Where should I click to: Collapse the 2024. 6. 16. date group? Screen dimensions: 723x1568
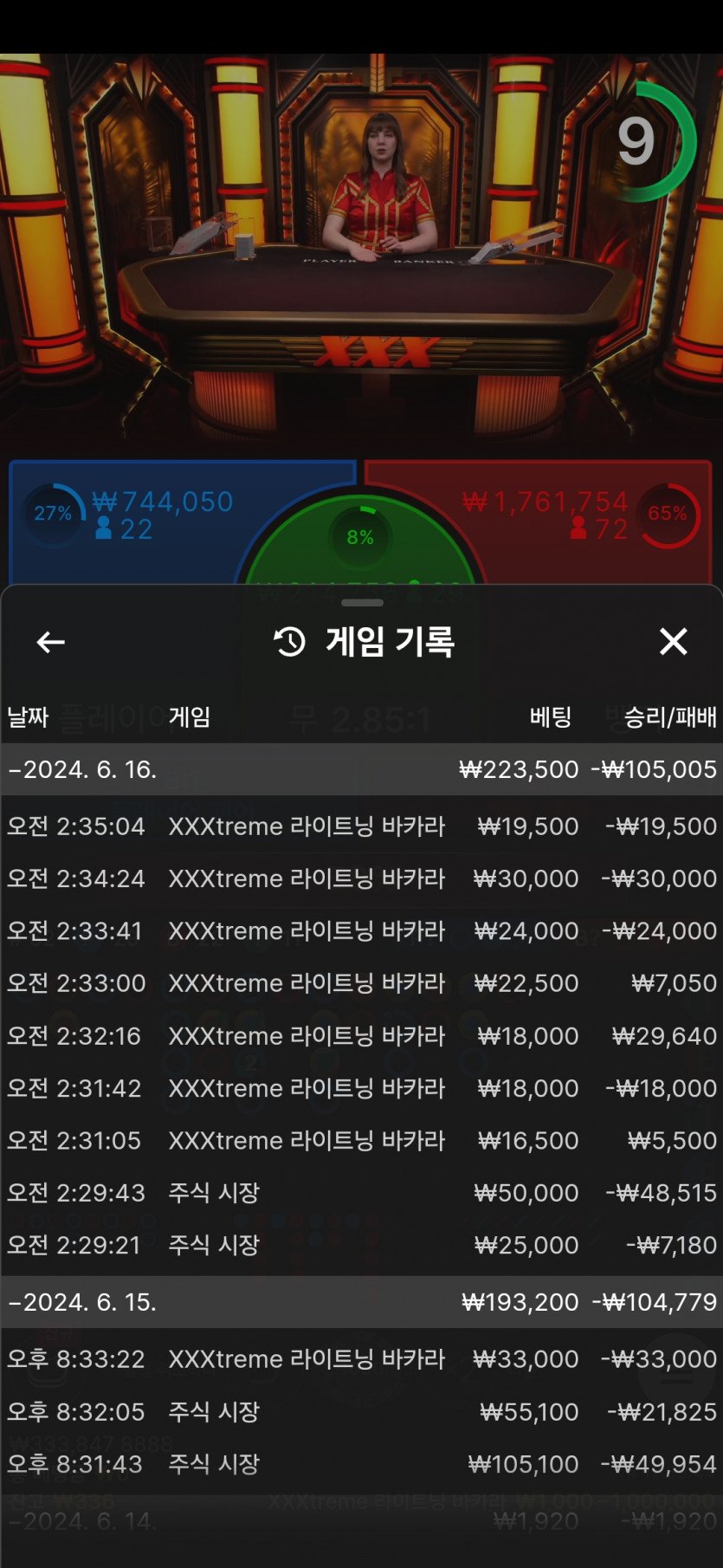click(x=83, y=769)
